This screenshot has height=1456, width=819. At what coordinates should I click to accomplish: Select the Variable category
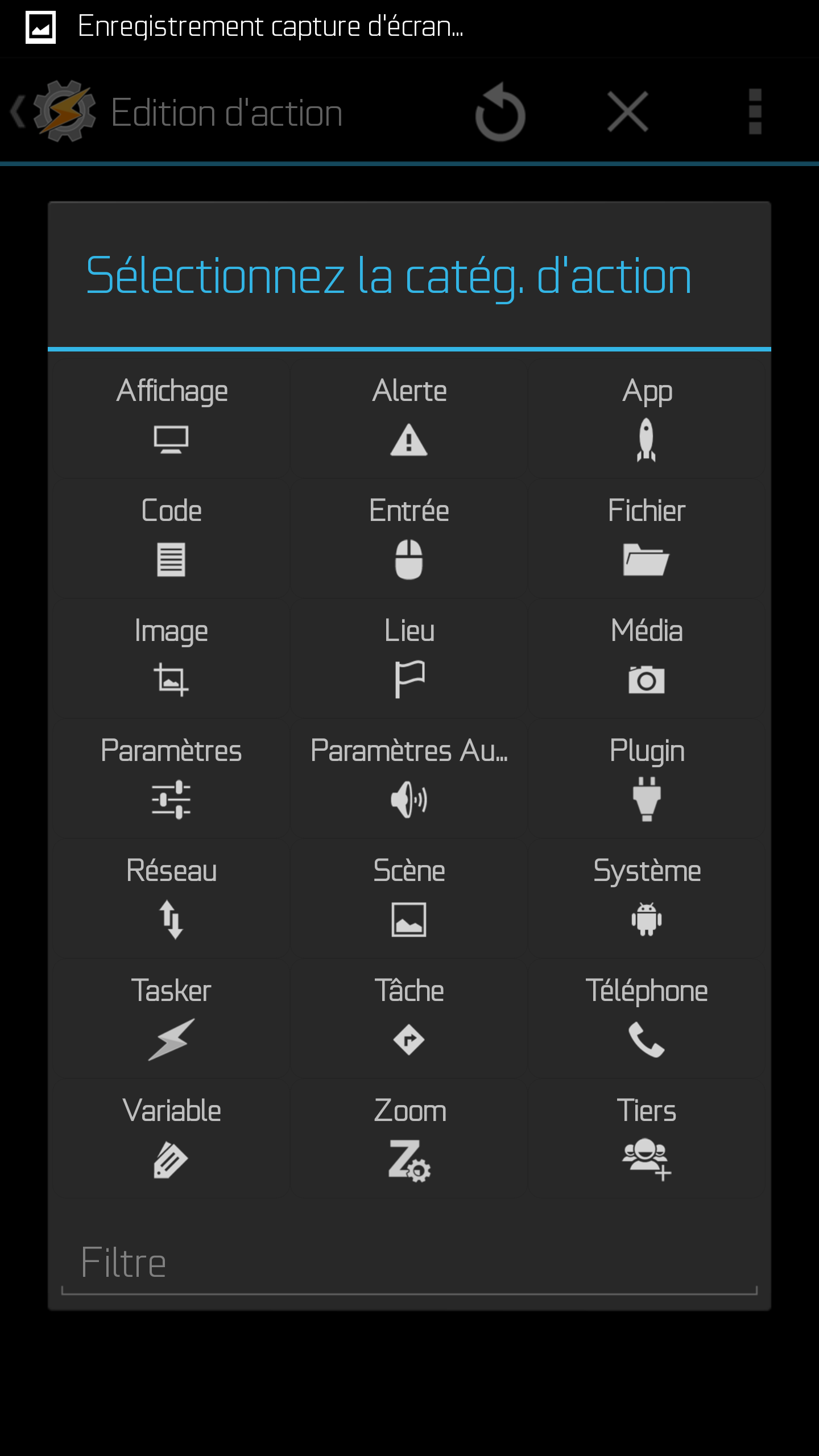(171, 1138)
